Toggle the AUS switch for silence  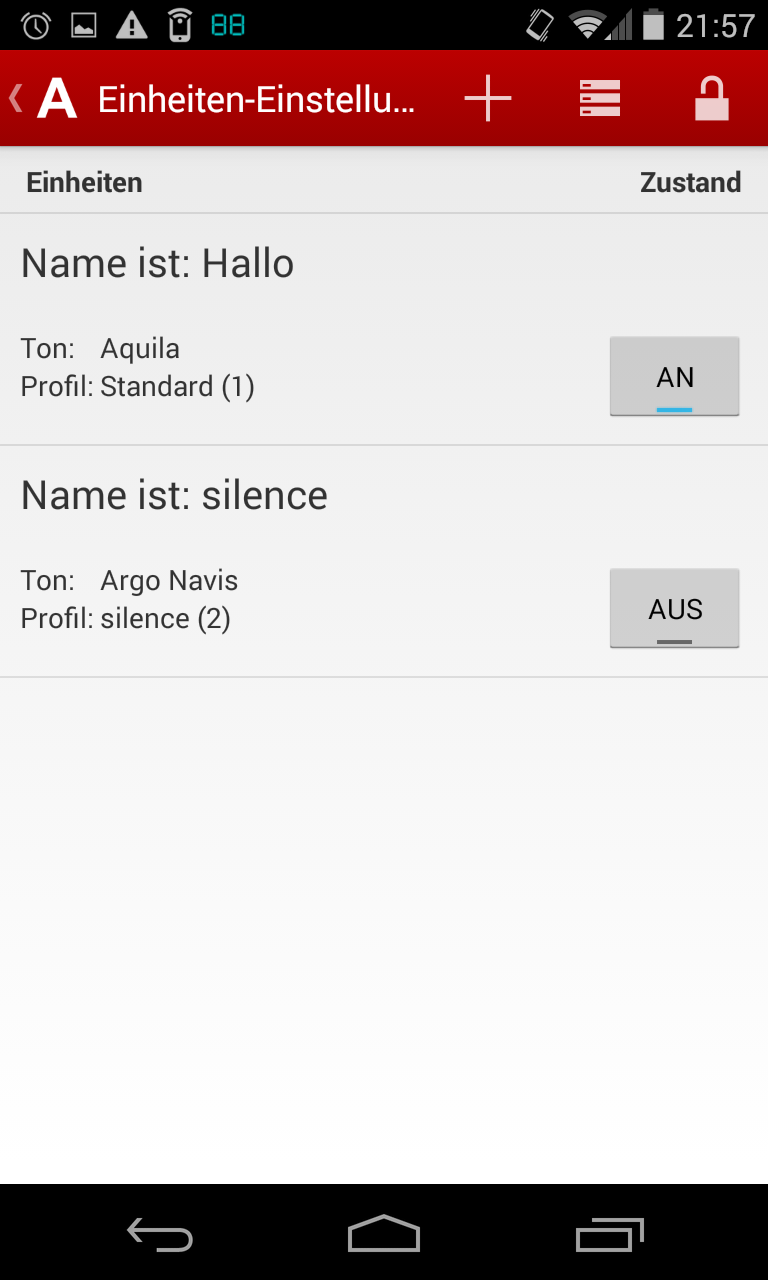click(674, 608)
